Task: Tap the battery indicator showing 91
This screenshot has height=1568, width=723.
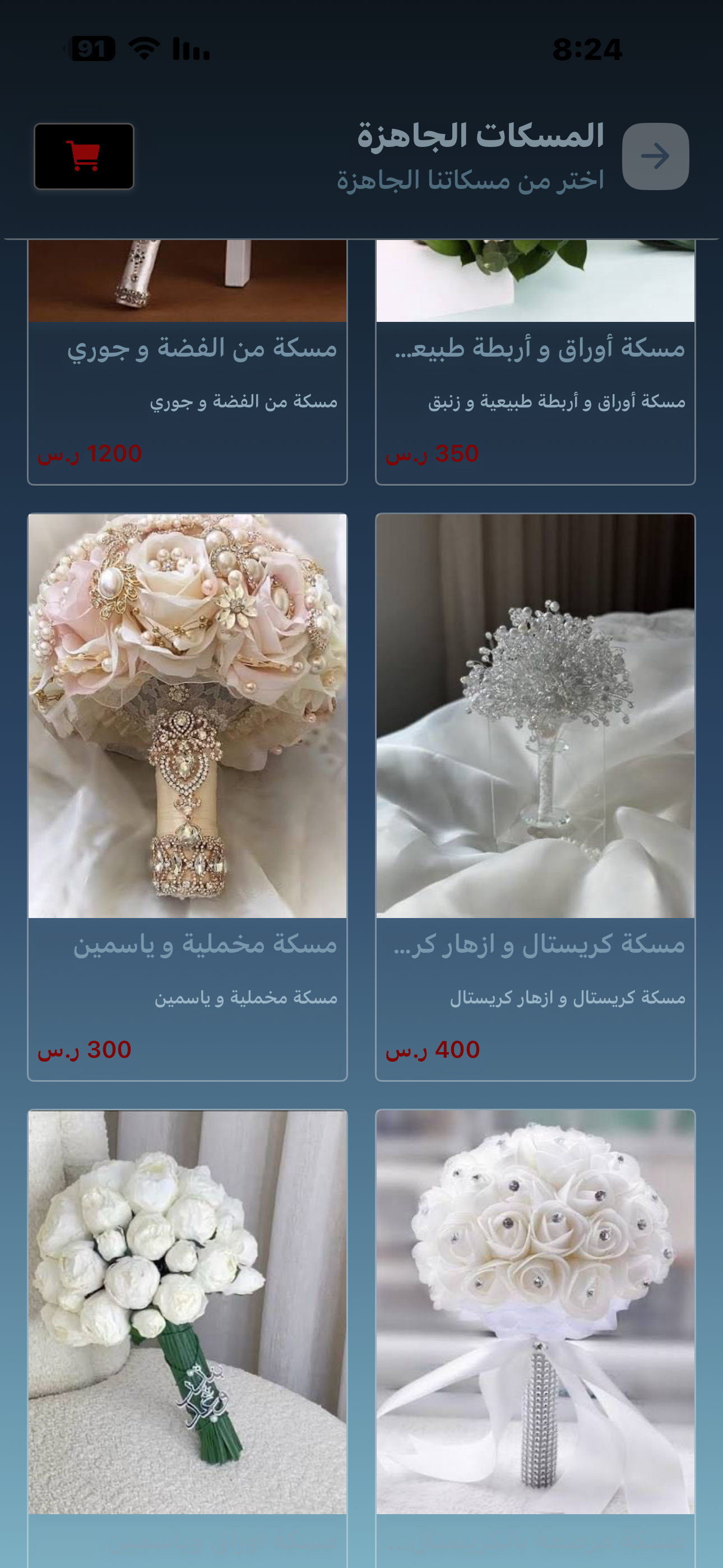Action: pos(94,49)
